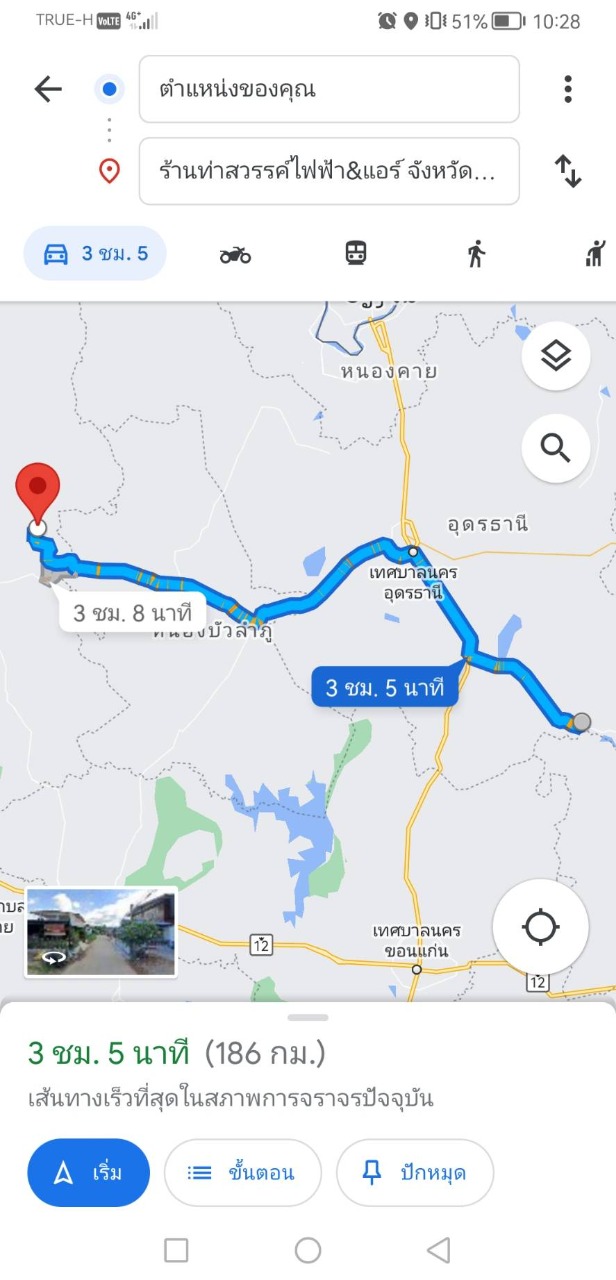The image size is (616, 1280).
Task: Edit the destination field ร้านท่าสวรรค์ไฟฟ้า&แอร์
Action: 329,171
